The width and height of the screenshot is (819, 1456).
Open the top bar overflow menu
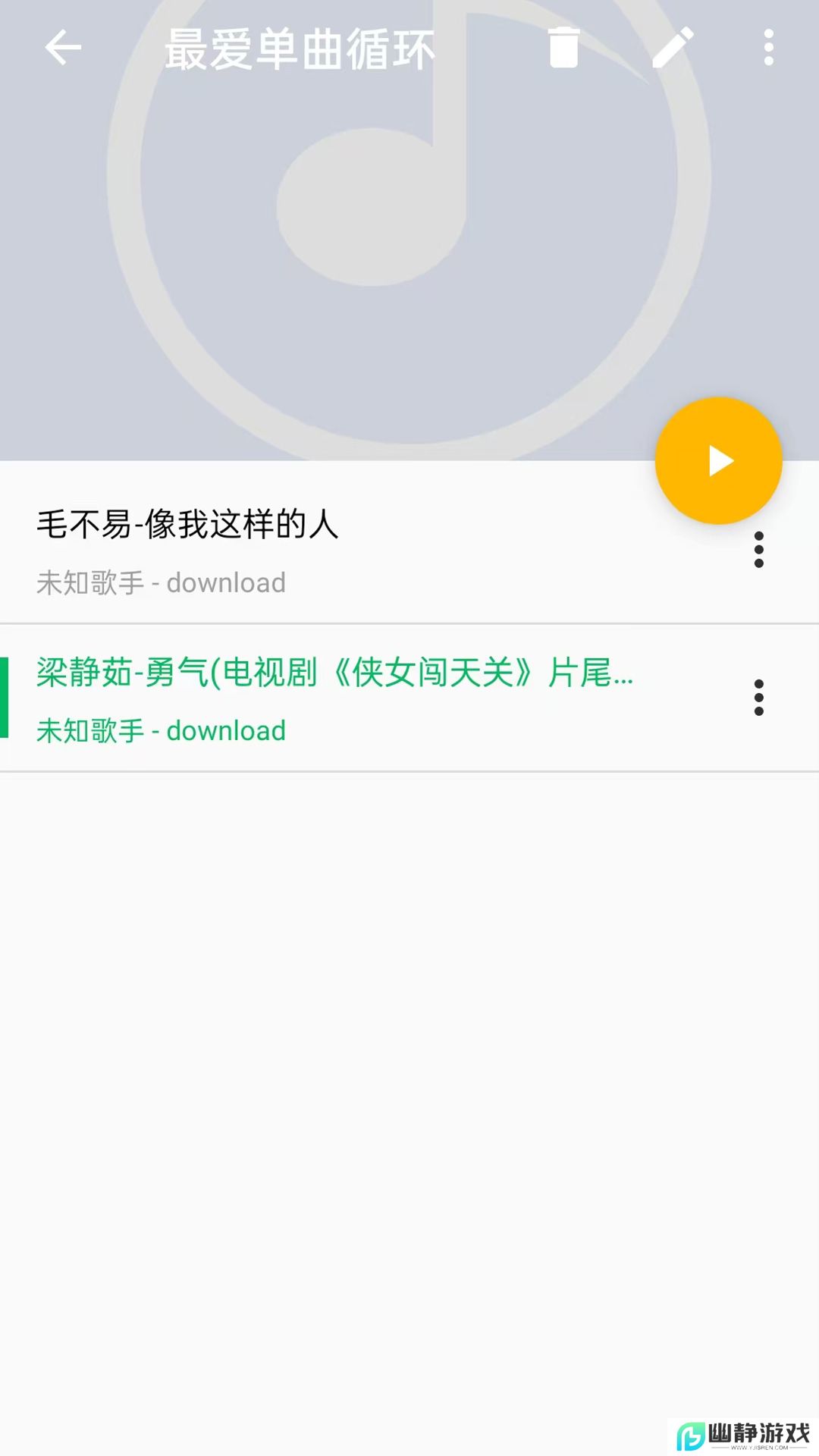768,49
